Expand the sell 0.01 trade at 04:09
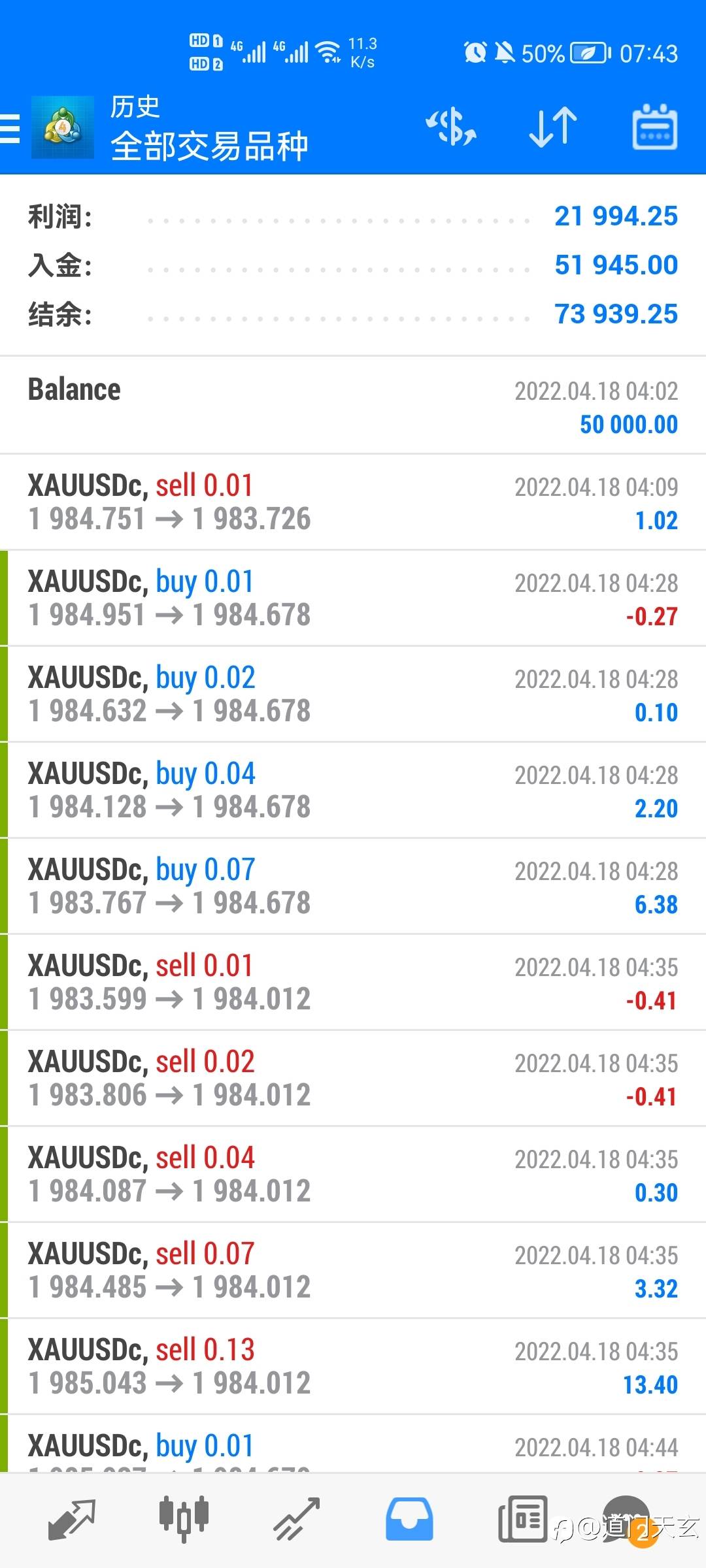Screen dimensions: 706x1568 pyautogui.click(x=353, y=502)
